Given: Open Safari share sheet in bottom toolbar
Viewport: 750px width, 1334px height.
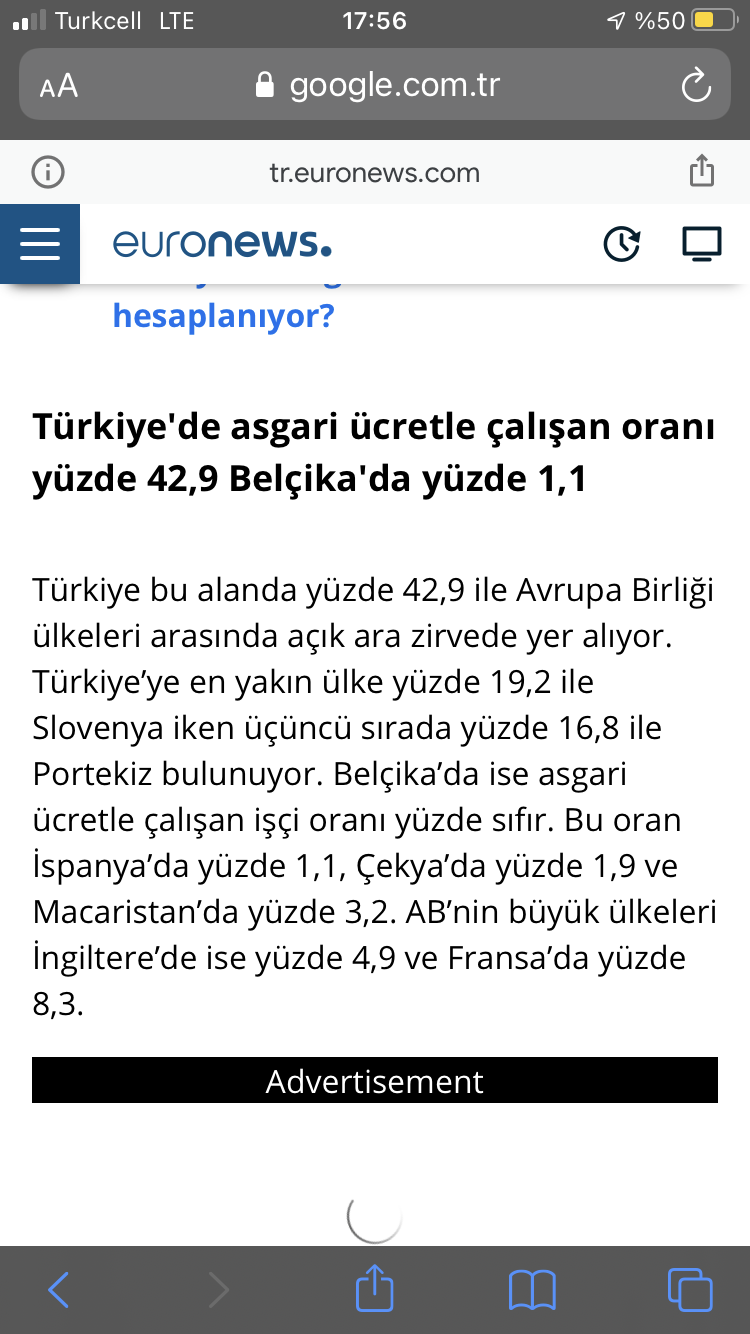Looking at the screenshot, I should pos(375,1288).
